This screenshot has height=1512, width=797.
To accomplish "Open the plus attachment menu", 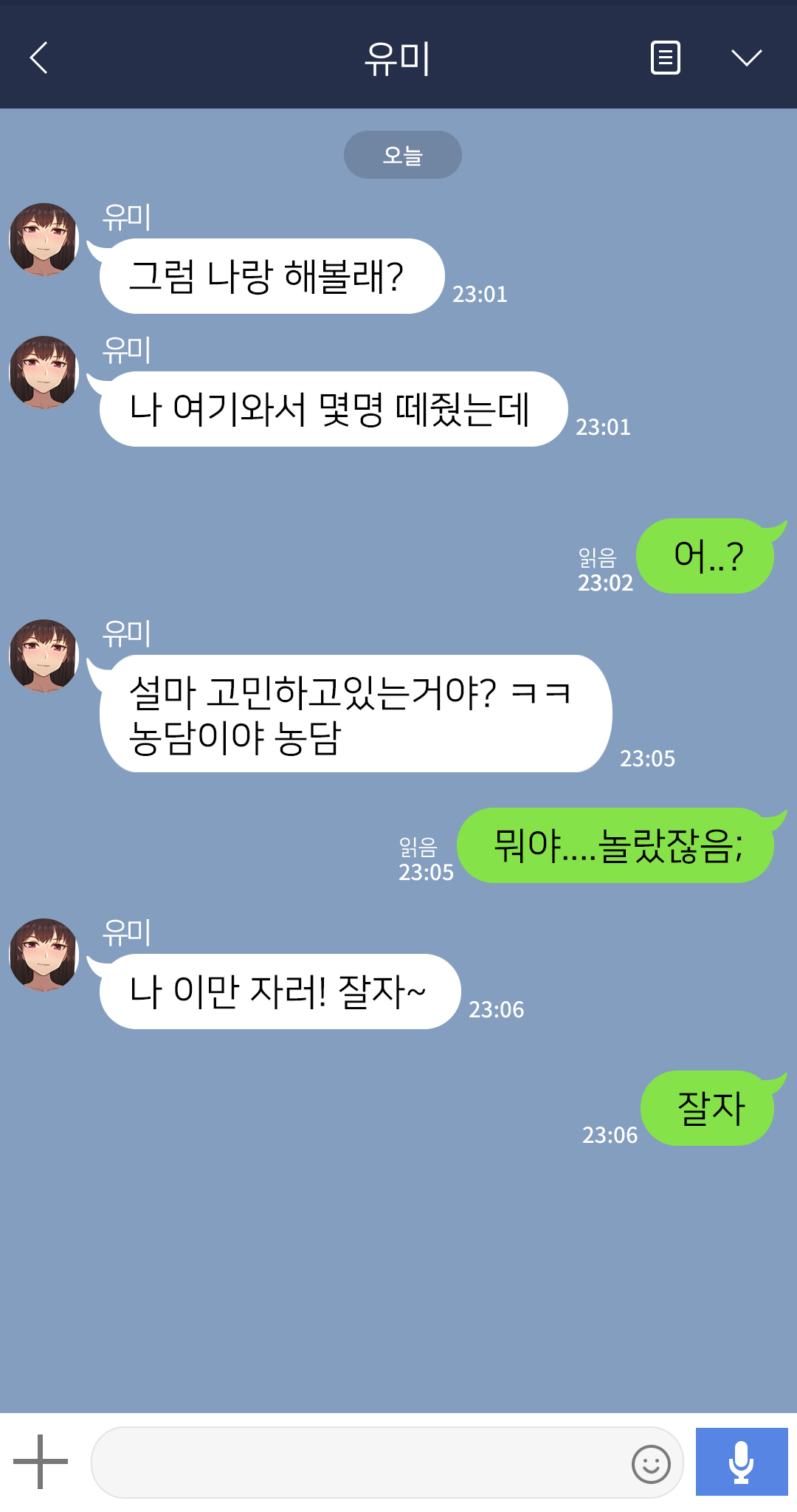I will point(41,1461).
